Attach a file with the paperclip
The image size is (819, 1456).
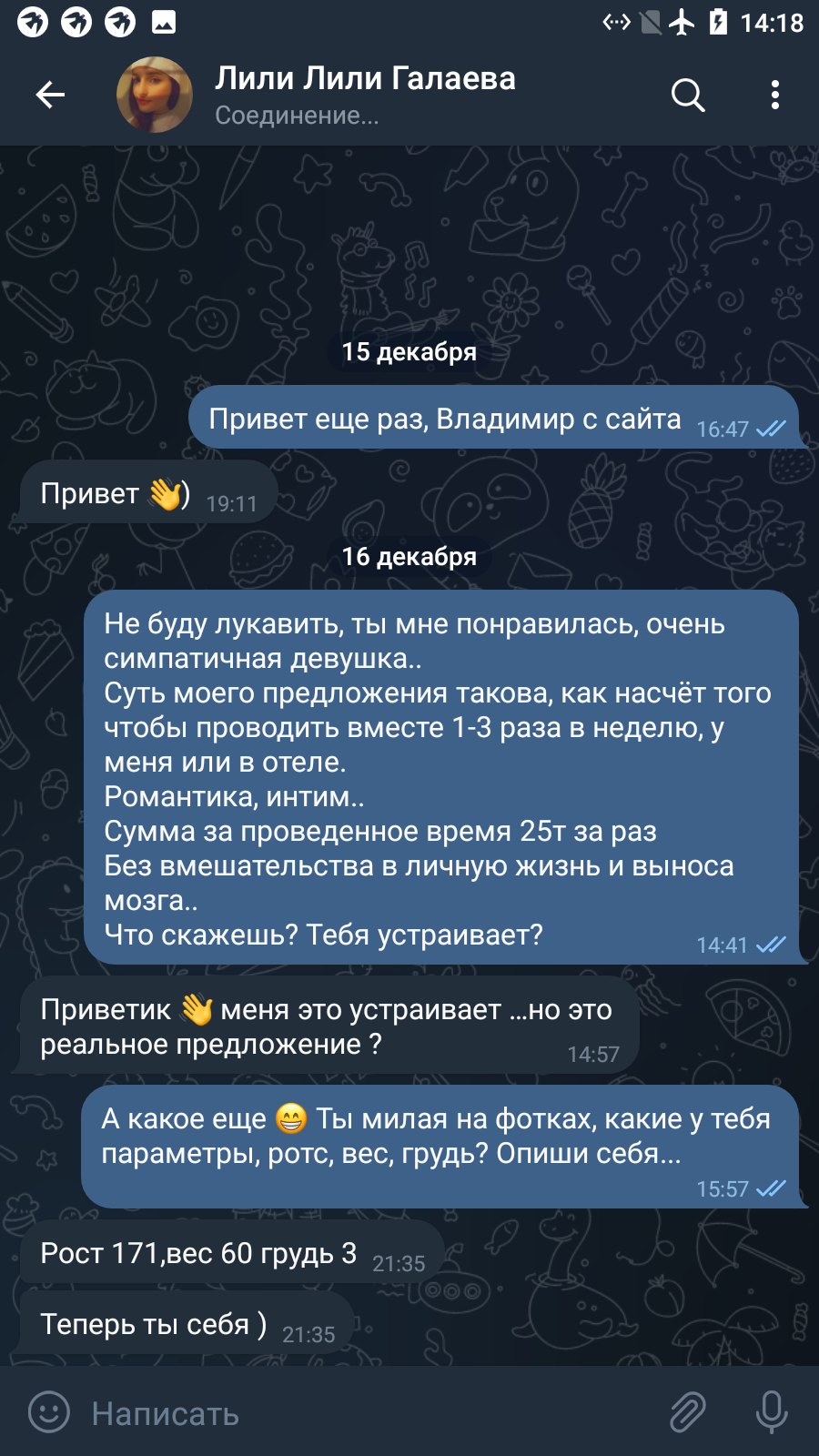click(688, 1412)
